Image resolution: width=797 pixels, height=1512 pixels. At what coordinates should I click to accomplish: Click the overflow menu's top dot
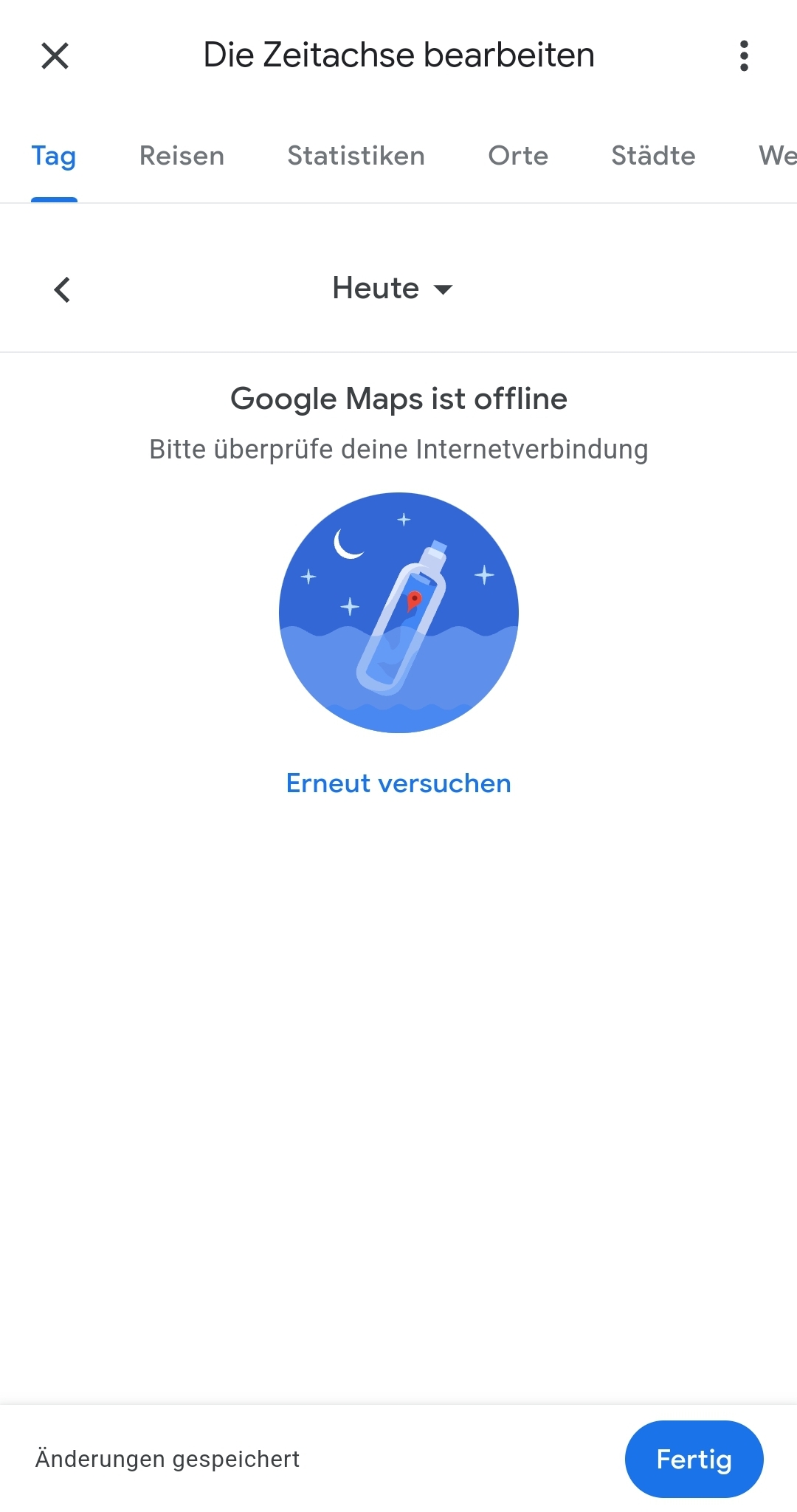[x=744, y=44]
